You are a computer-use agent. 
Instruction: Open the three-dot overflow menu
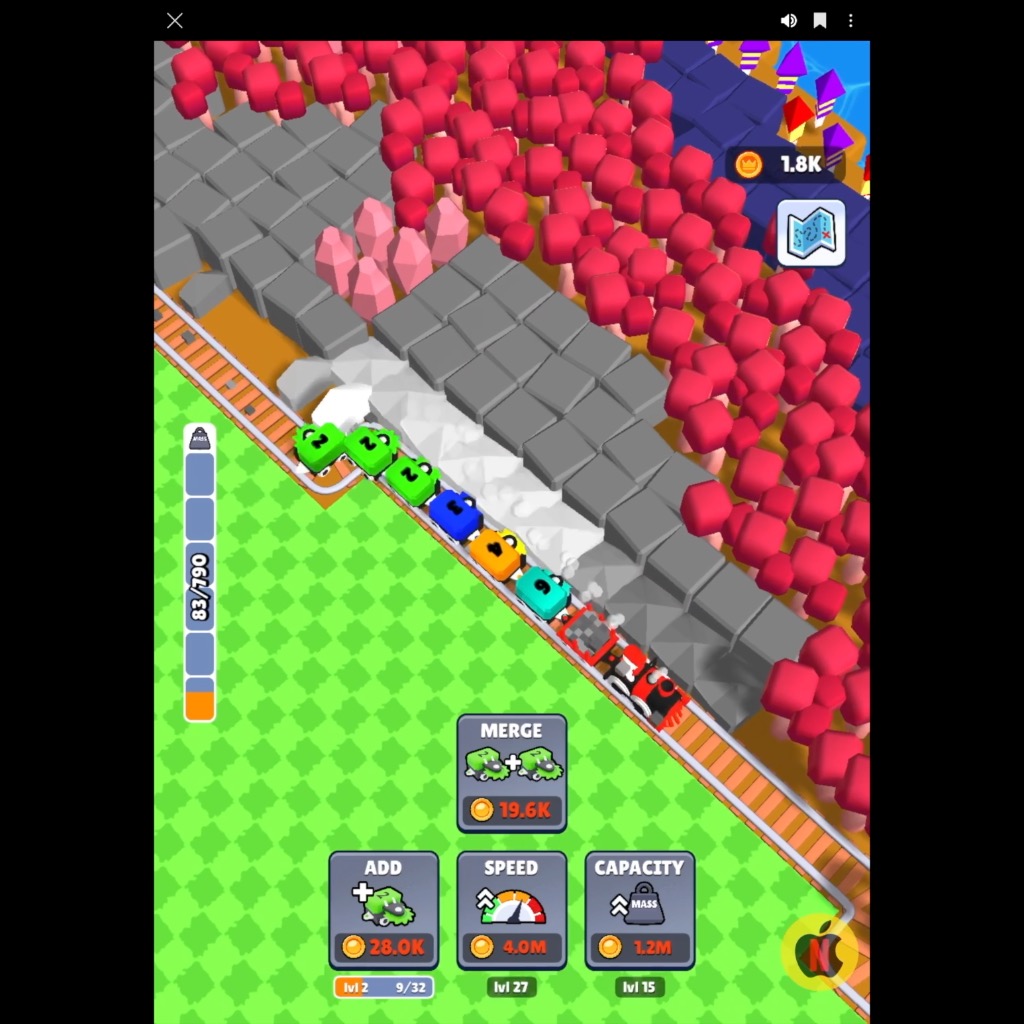pyautogui.click(x=851, y=20)
